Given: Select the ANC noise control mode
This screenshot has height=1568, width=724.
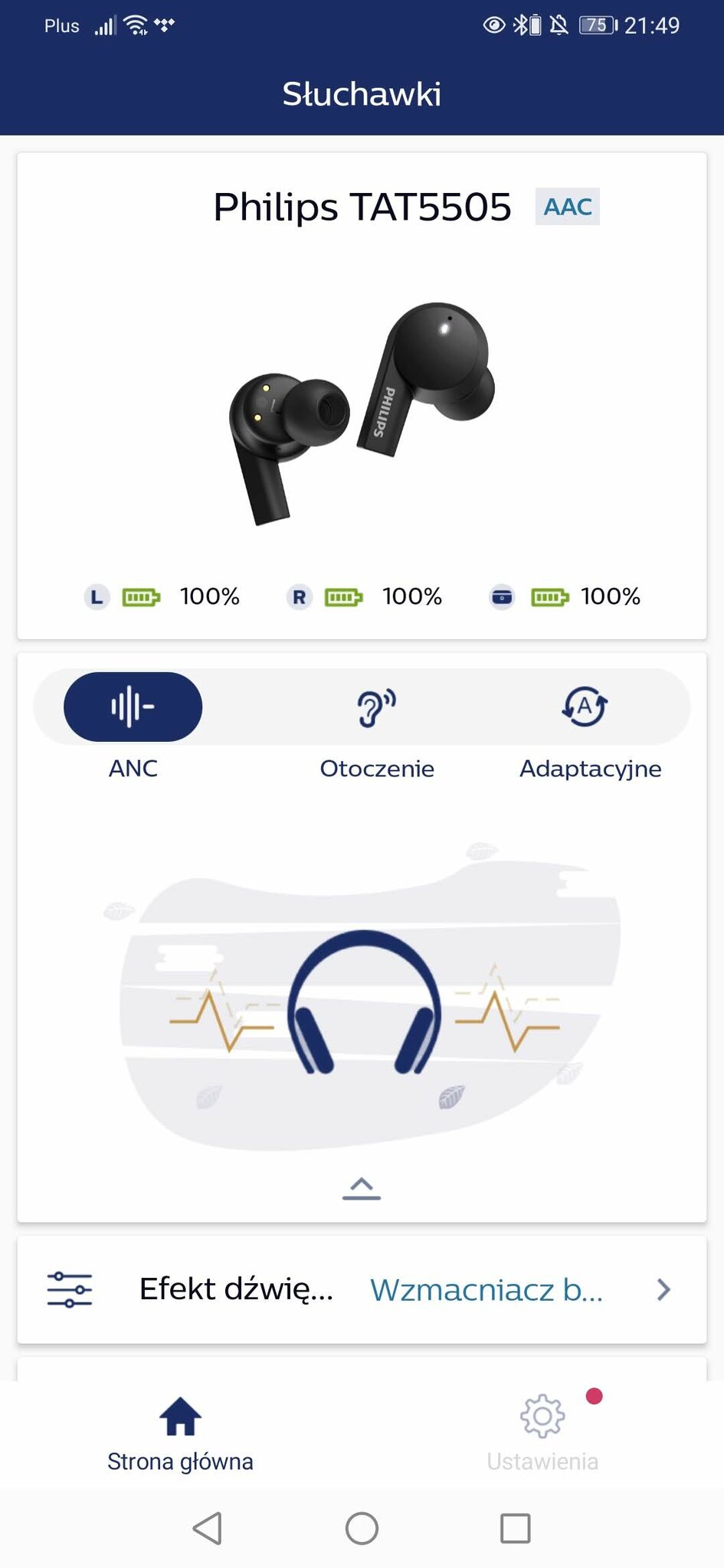Looking at the screenshot, I should coord(133,707).
